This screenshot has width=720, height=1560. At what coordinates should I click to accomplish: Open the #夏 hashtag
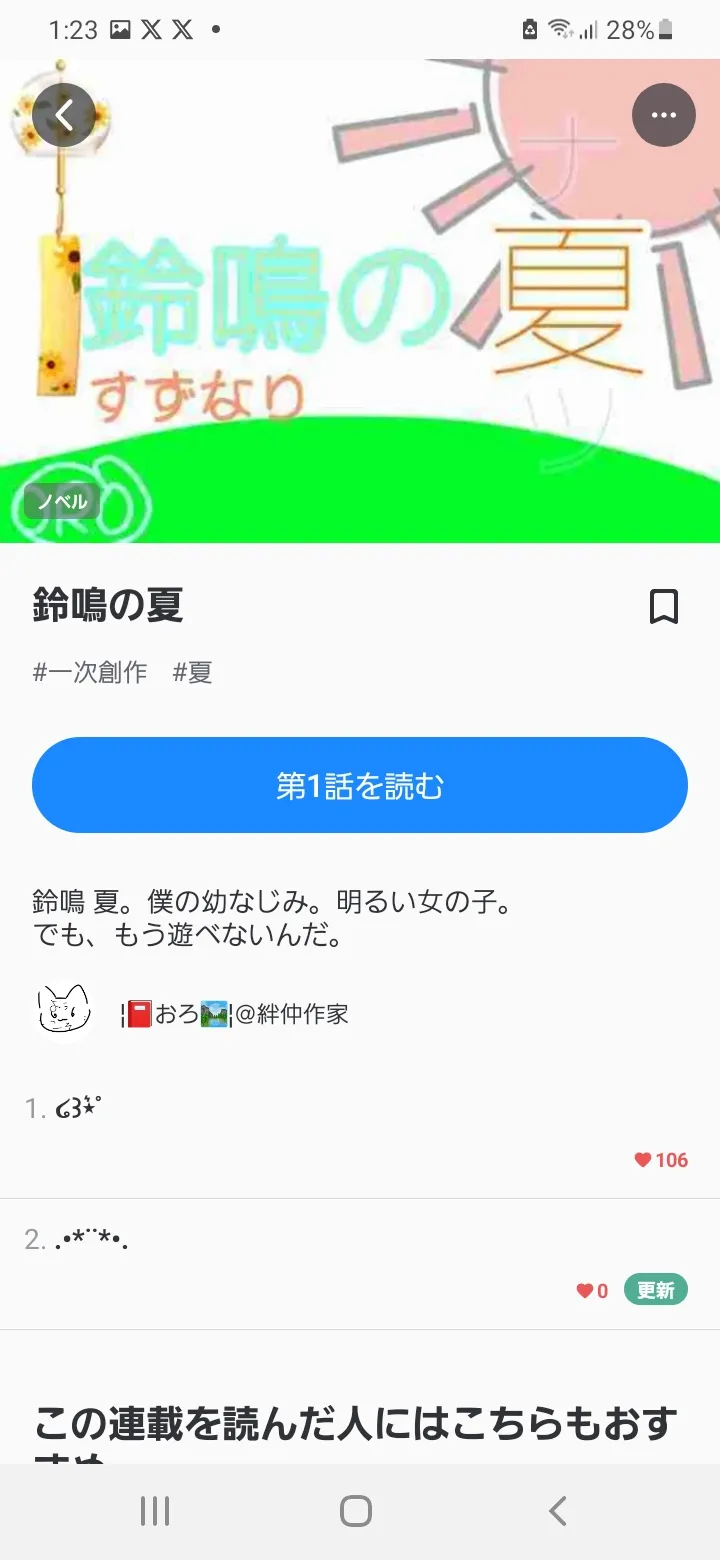click(x=193, y=673)
